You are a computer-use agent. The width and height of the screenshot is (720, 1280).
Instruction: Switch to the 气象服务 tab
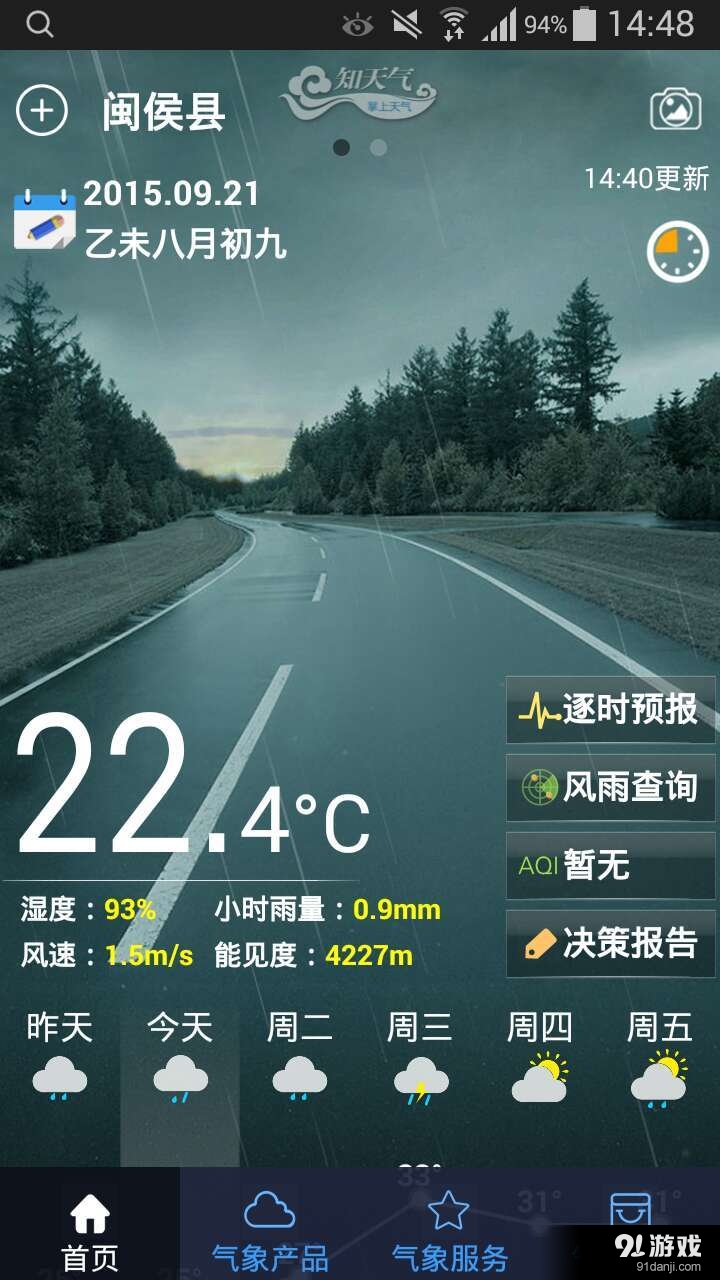(x=449, y=1230)
